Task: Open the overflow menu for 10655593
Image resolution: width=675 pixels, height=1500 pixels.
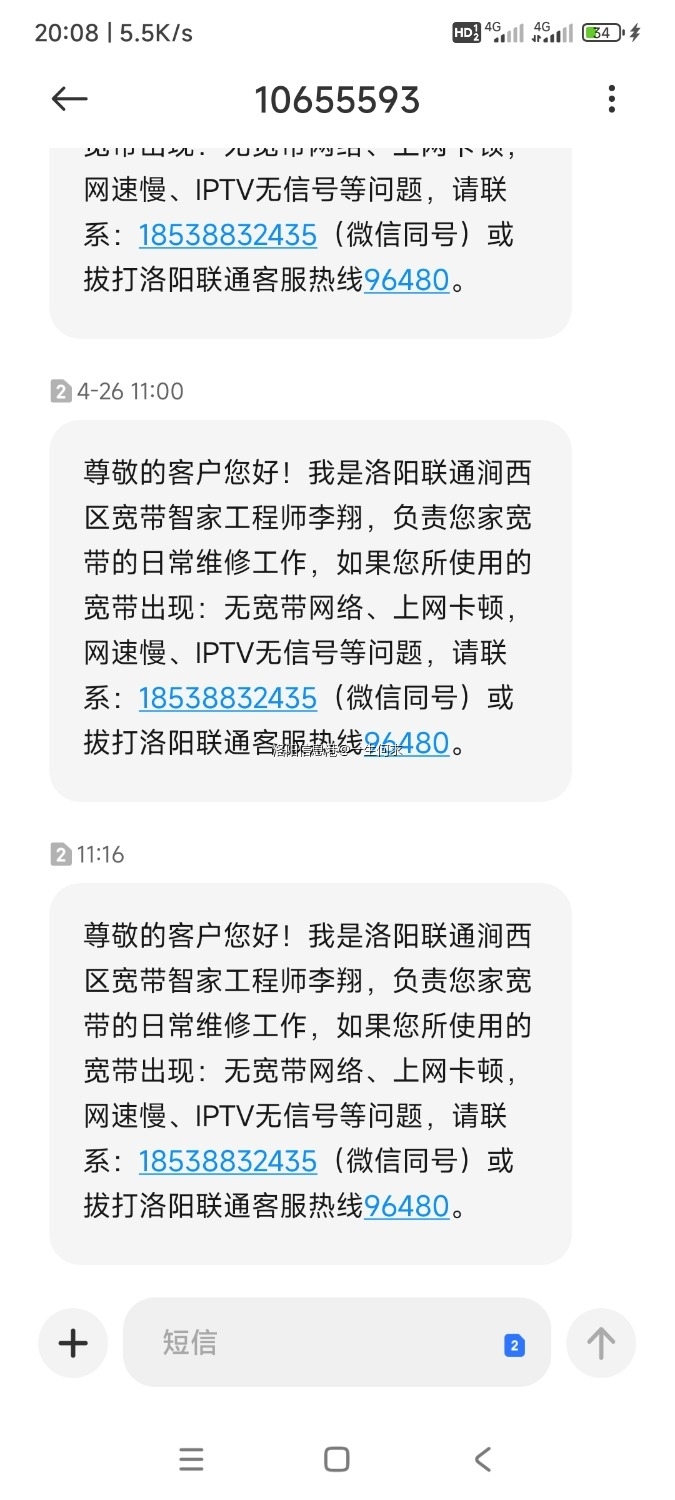Action: [x=611, y=99]
